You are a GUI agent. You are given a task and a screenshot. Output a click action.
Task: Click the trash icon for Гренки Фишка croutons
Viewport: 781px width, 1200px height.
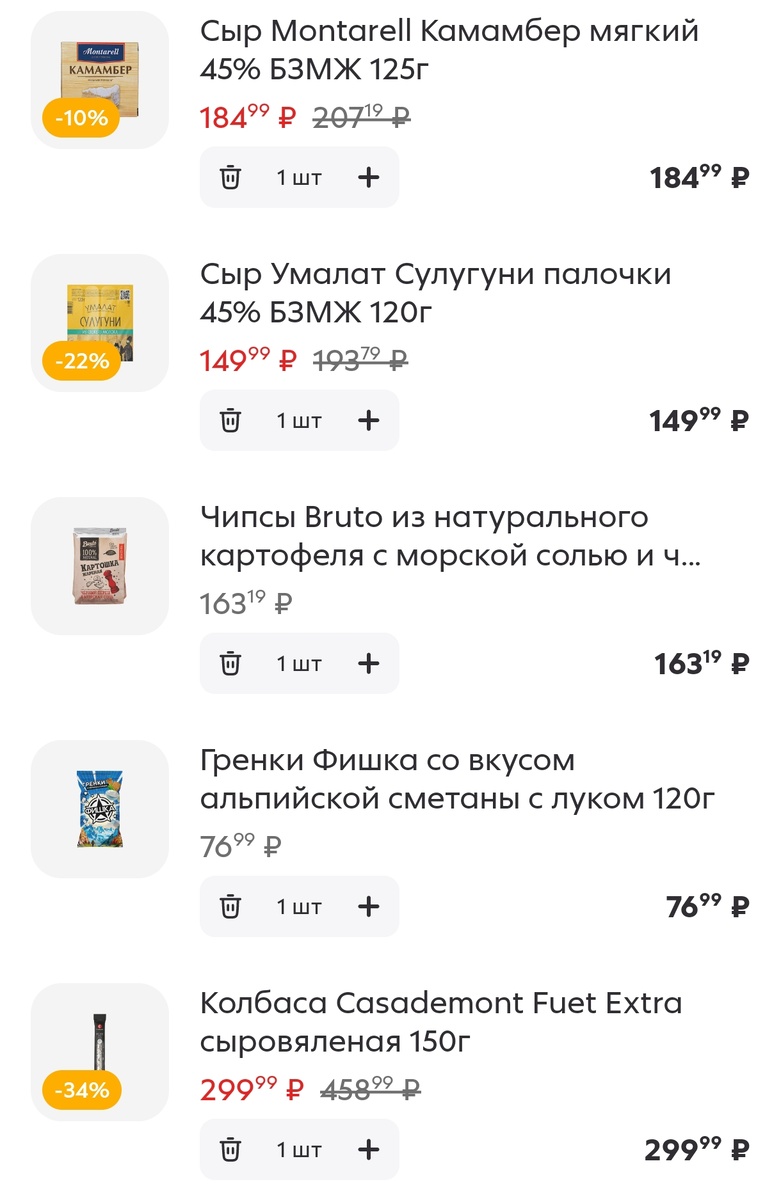(232, 906)
